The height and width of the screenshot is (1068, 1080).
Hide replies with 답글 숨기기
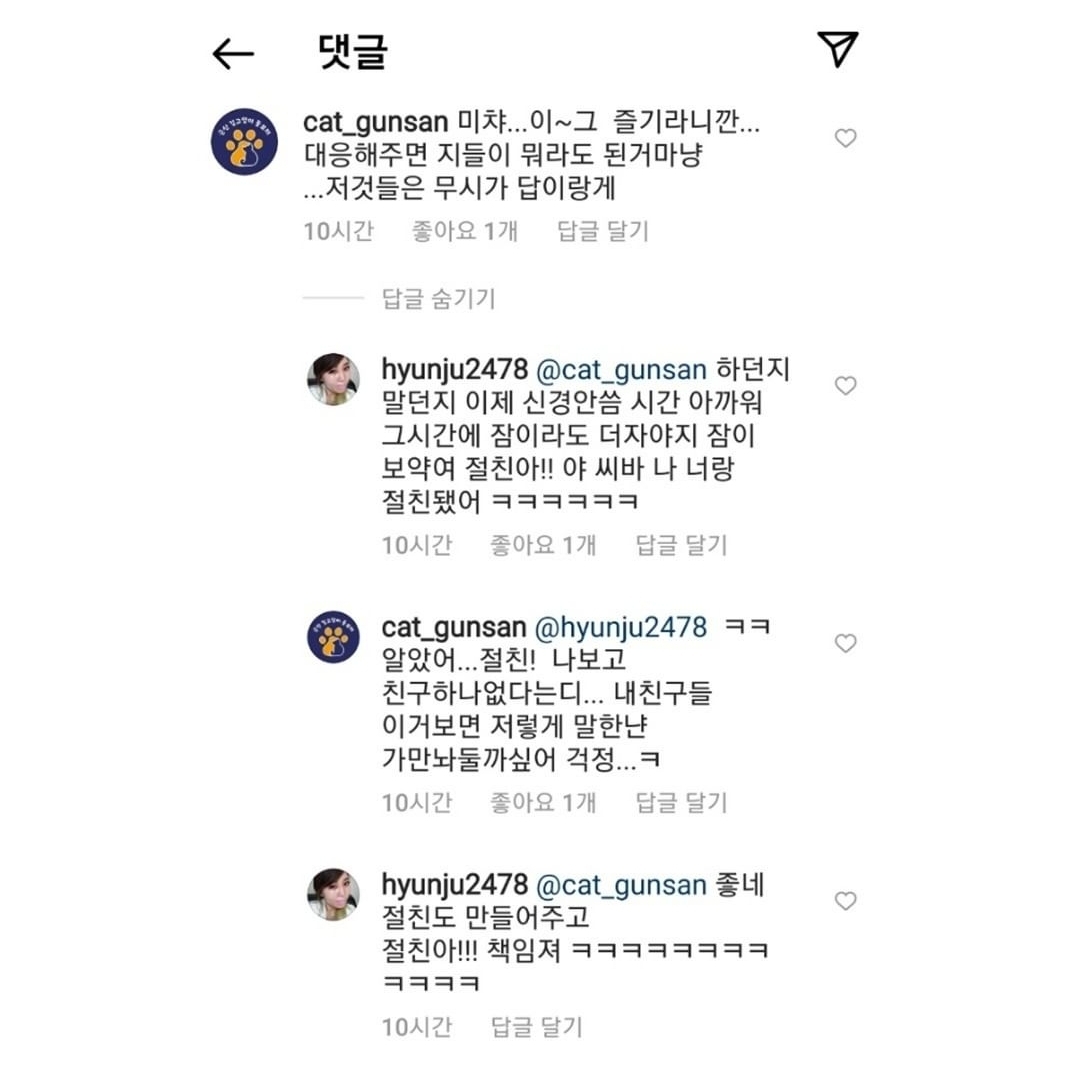438,298
